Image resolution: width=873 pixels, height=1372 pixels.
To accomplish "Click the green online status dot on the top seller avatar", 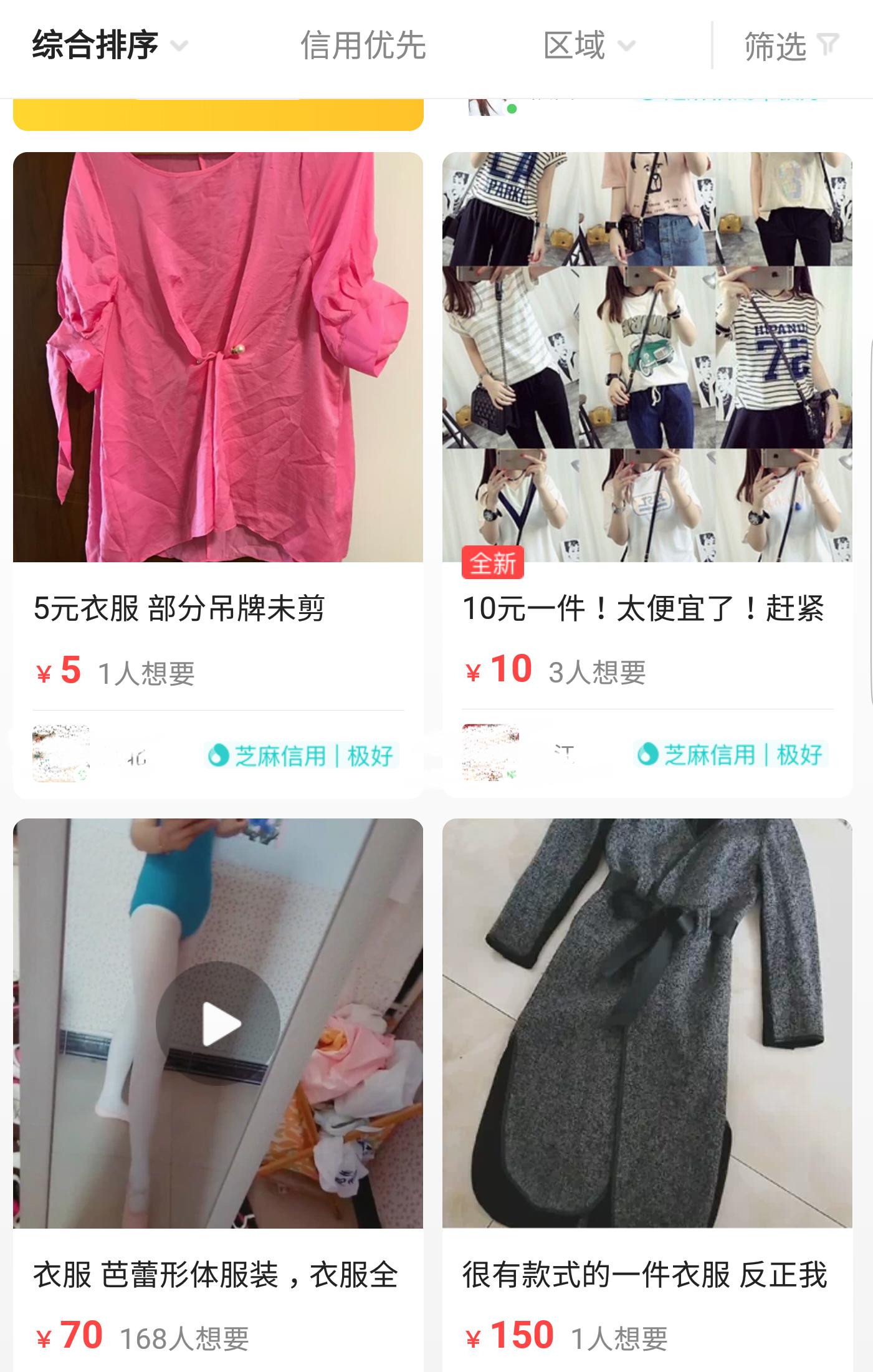I will (x=511, y=107).
